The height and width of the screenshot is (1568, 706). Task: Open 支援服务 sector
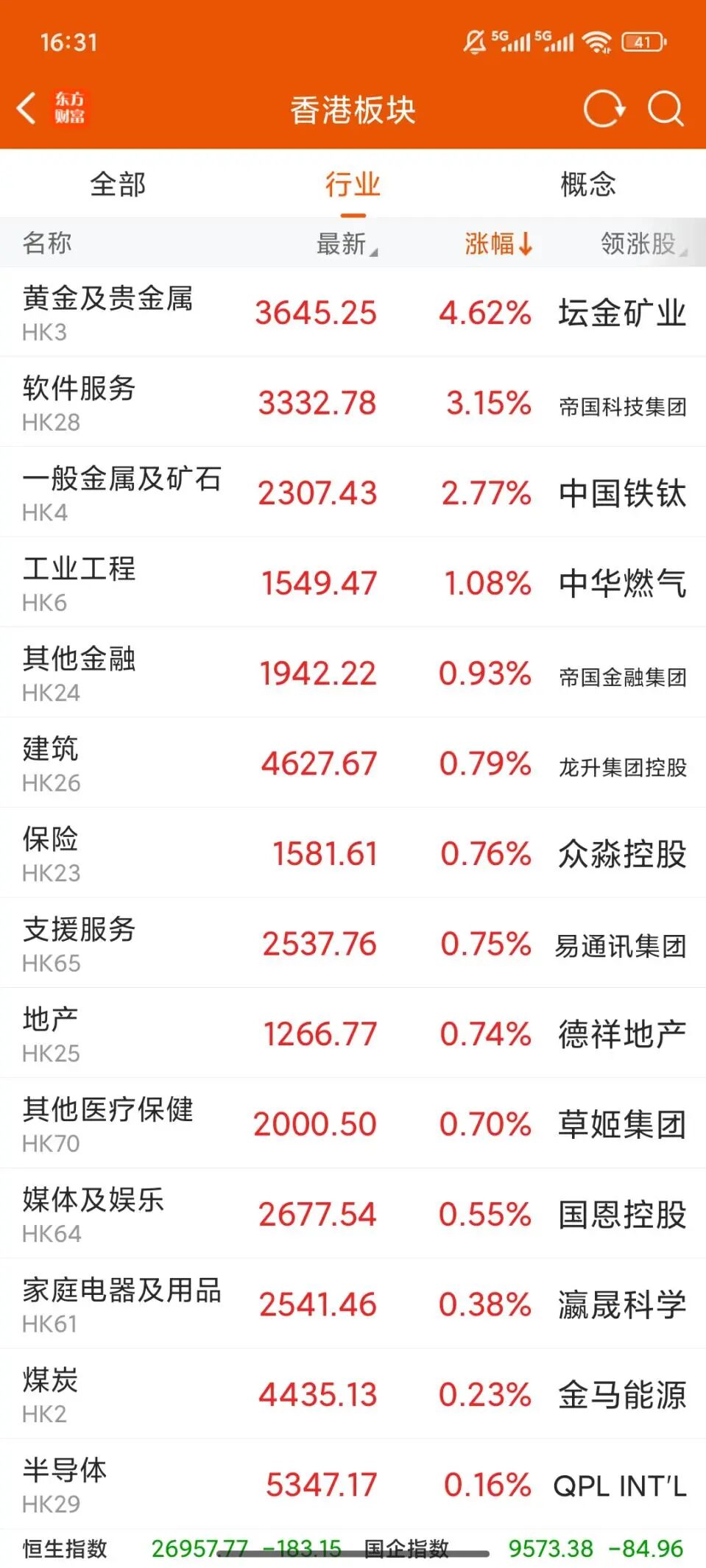[x=79, y=943]
